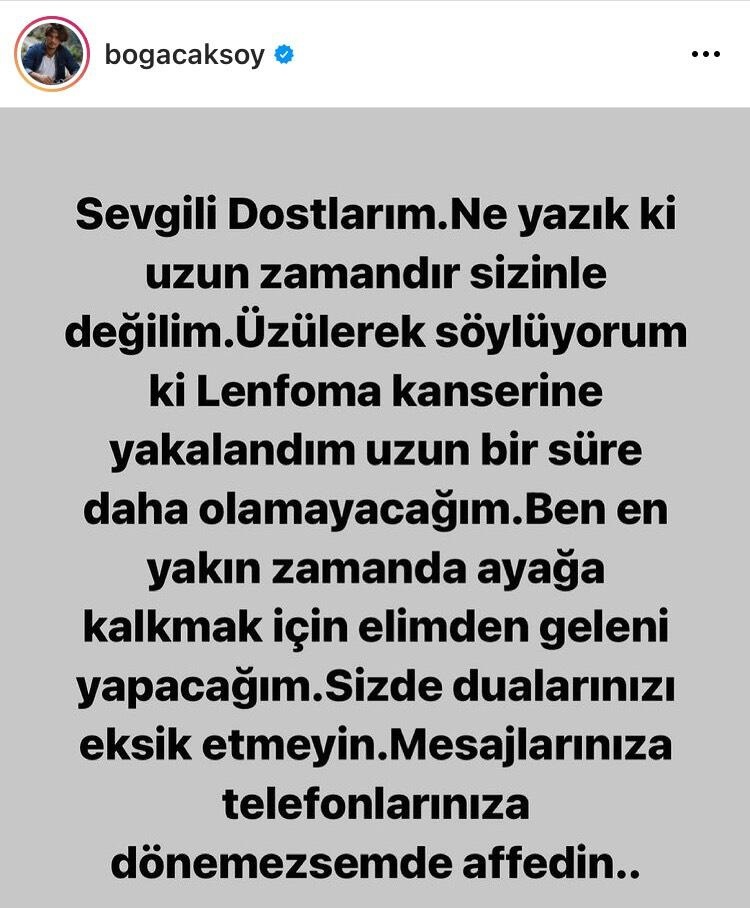Open the three-dot post options menu
The image size is (750, 908).
point(705,54)
